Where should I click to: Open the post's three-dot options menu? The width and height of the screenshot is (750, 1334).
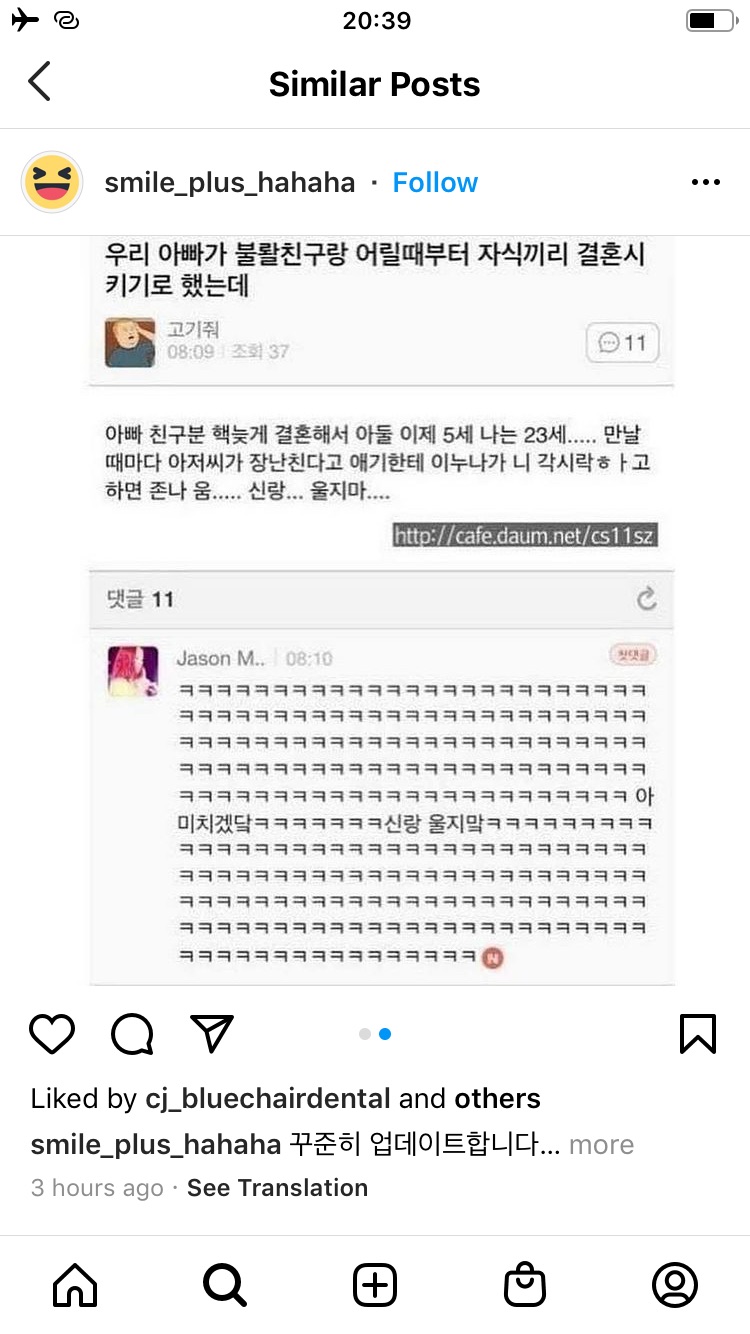(x=705, y=183)
